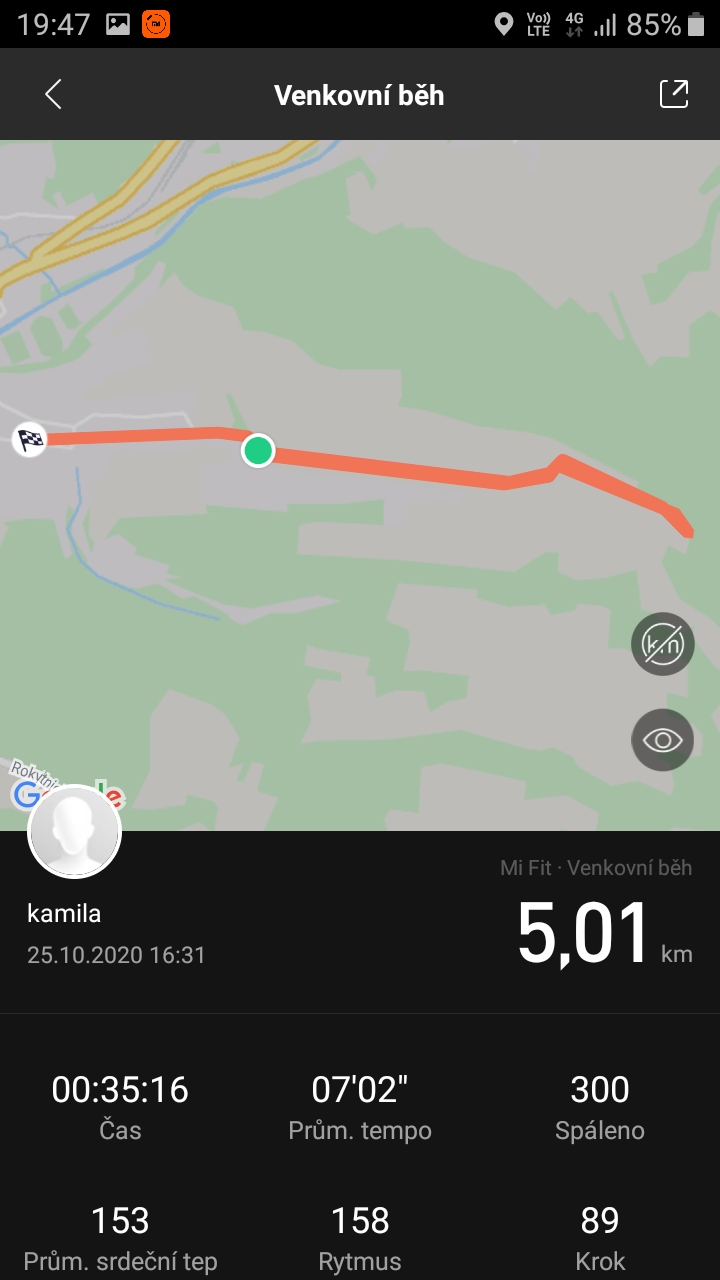Go back from the Venkovní běh screen
This screenshot has height=1280, width=720.
click(53, 95)
